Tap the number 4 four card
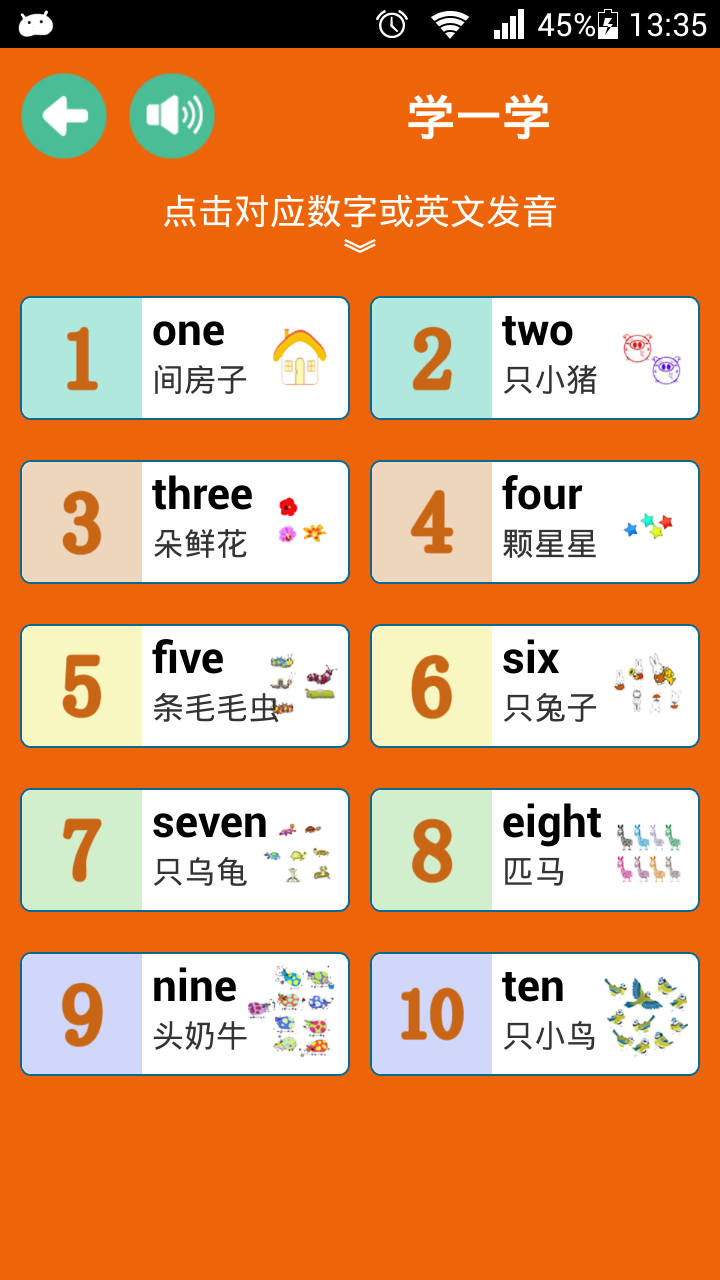This screenshot has height=1280, width=720. [535, 522]
